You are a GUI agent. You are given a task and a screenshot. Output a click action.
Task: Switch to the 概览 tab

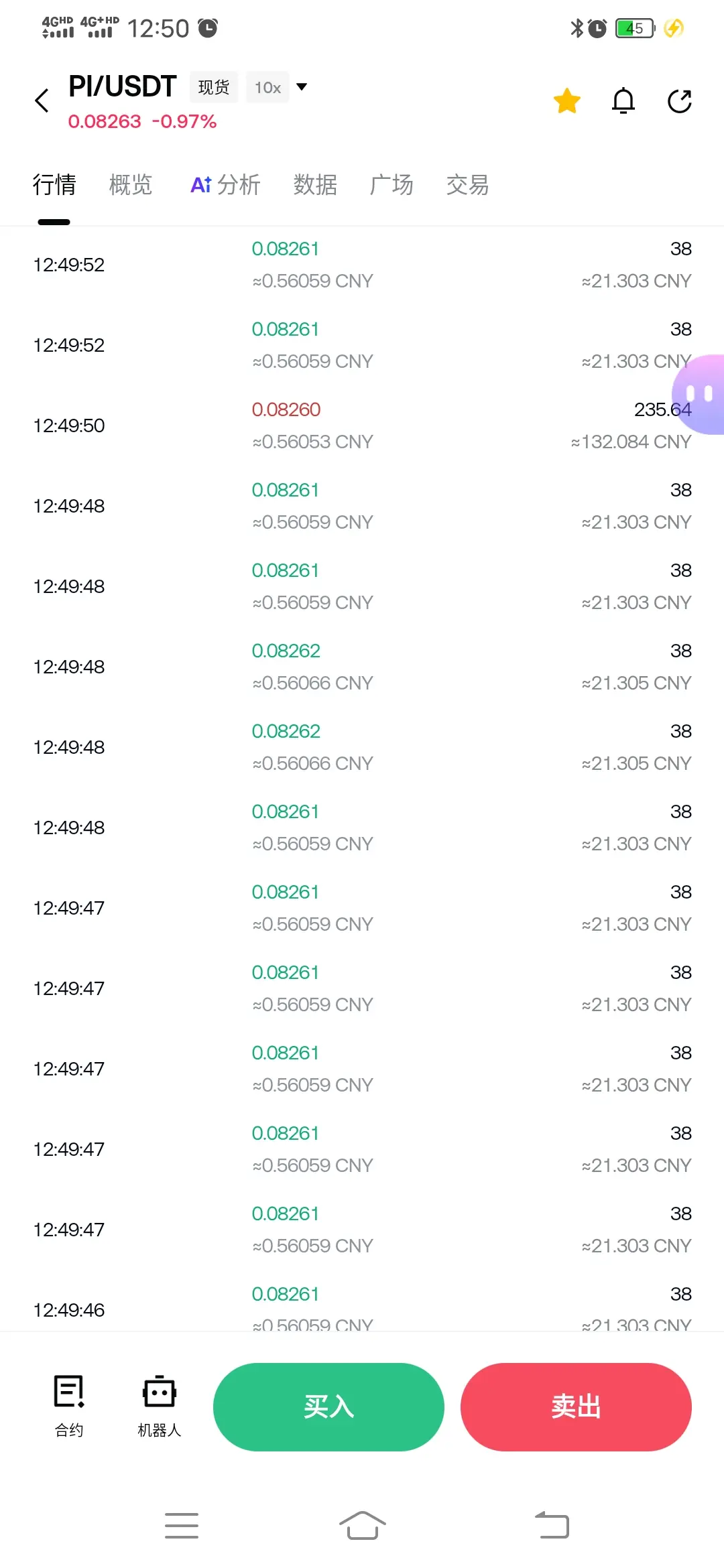click(131, 184)
